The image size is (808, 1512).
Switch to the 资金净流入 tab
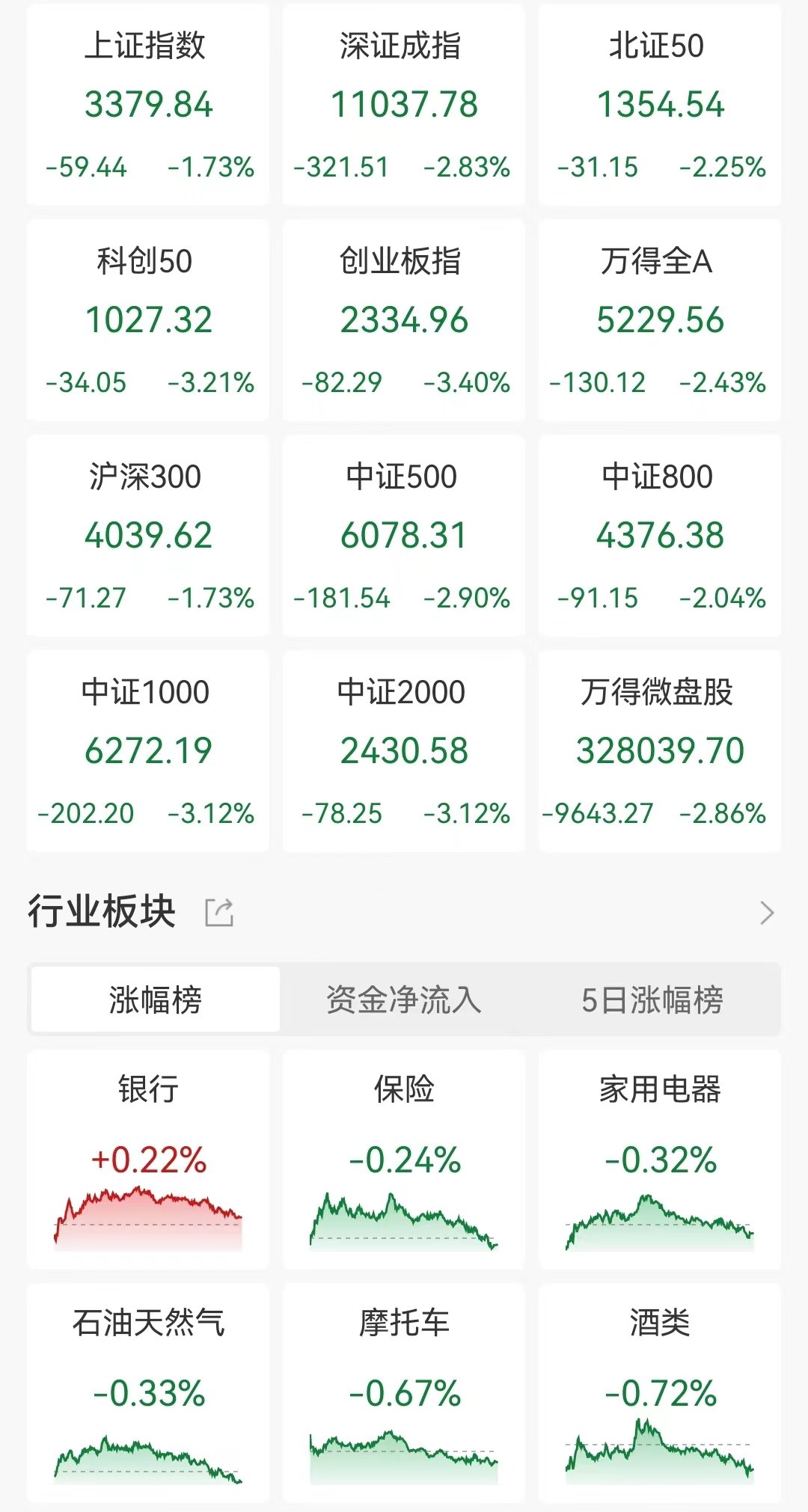point(404,1000)
